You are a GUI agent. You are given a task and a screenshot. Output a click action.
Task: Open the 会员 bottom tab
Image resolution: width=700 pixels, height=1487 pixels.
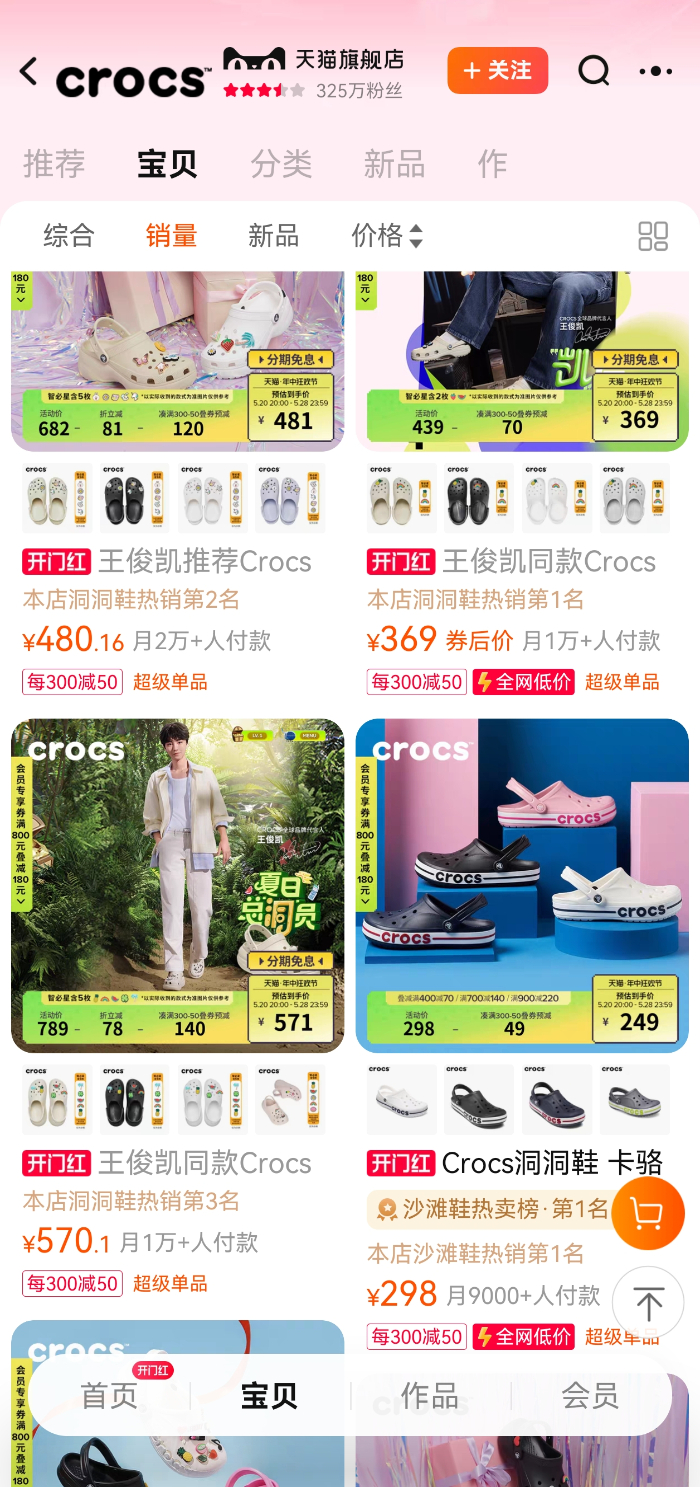click(x=590, y=1396)
